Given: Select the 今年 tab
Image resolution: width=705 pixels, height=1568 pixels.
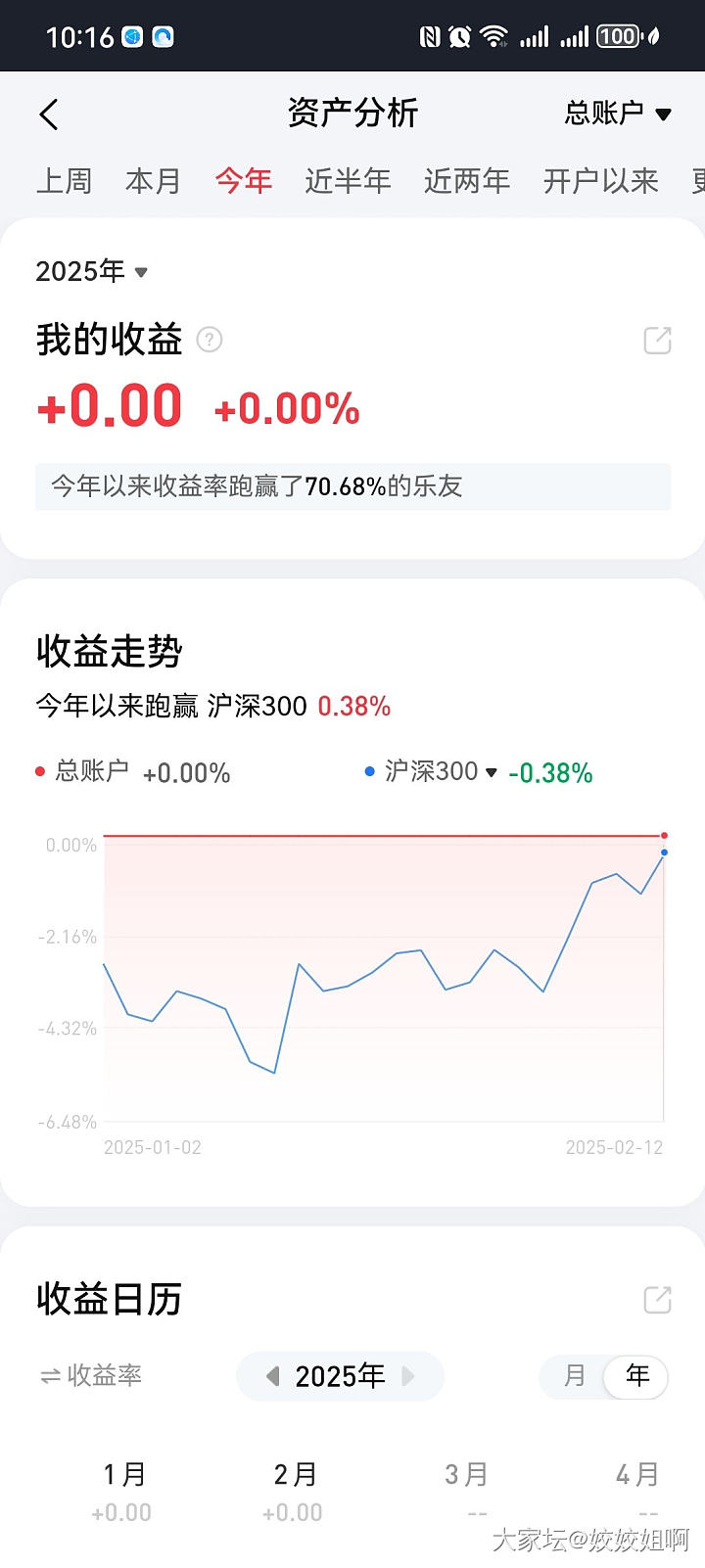Looking at the screenshot, I should [244, 181].
